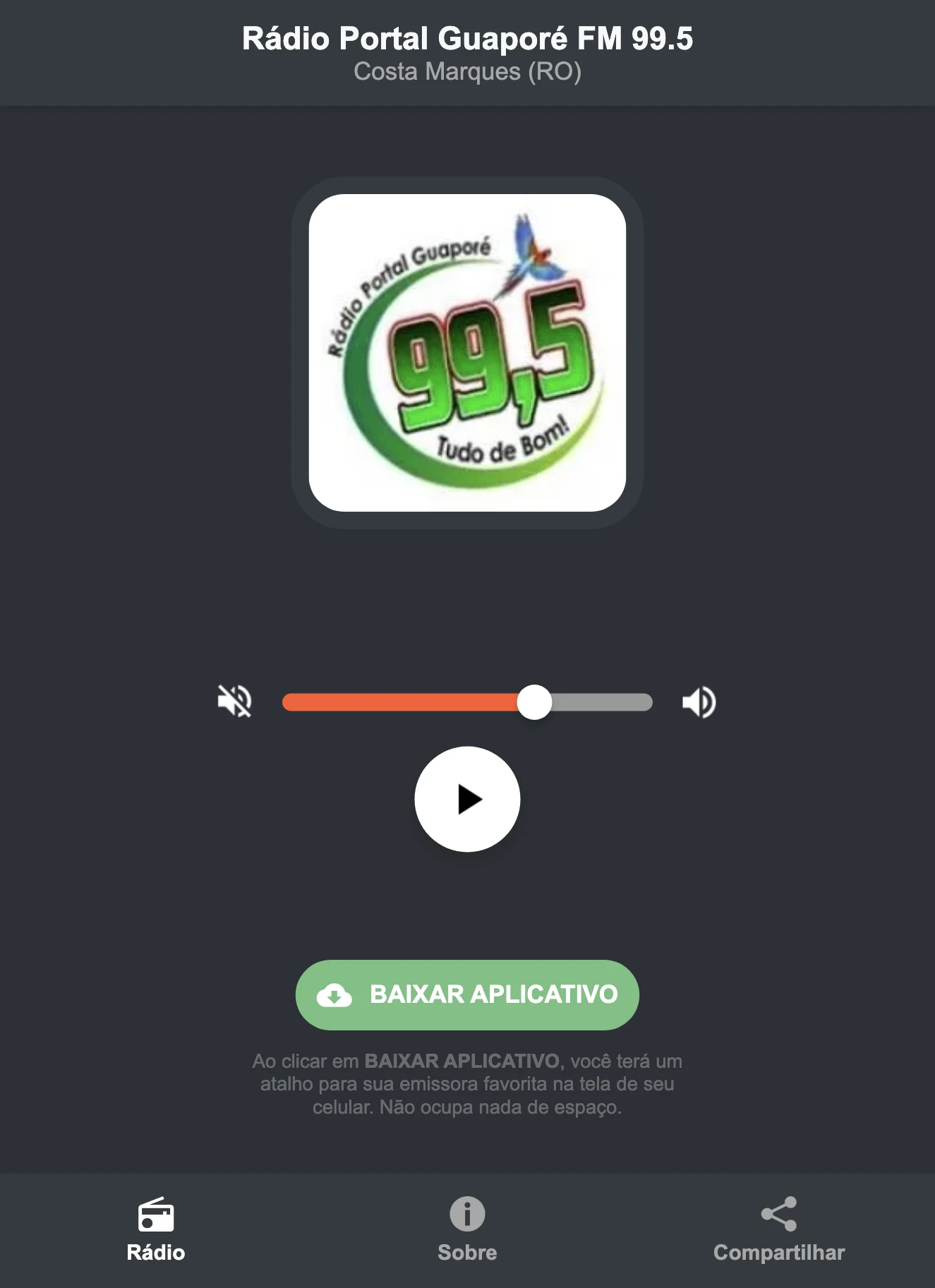Click the station title Rádio Portal Guaporé FM 99.5
Image resolution: width=935 pixels, height=1288 pixels.
(467, 40)
